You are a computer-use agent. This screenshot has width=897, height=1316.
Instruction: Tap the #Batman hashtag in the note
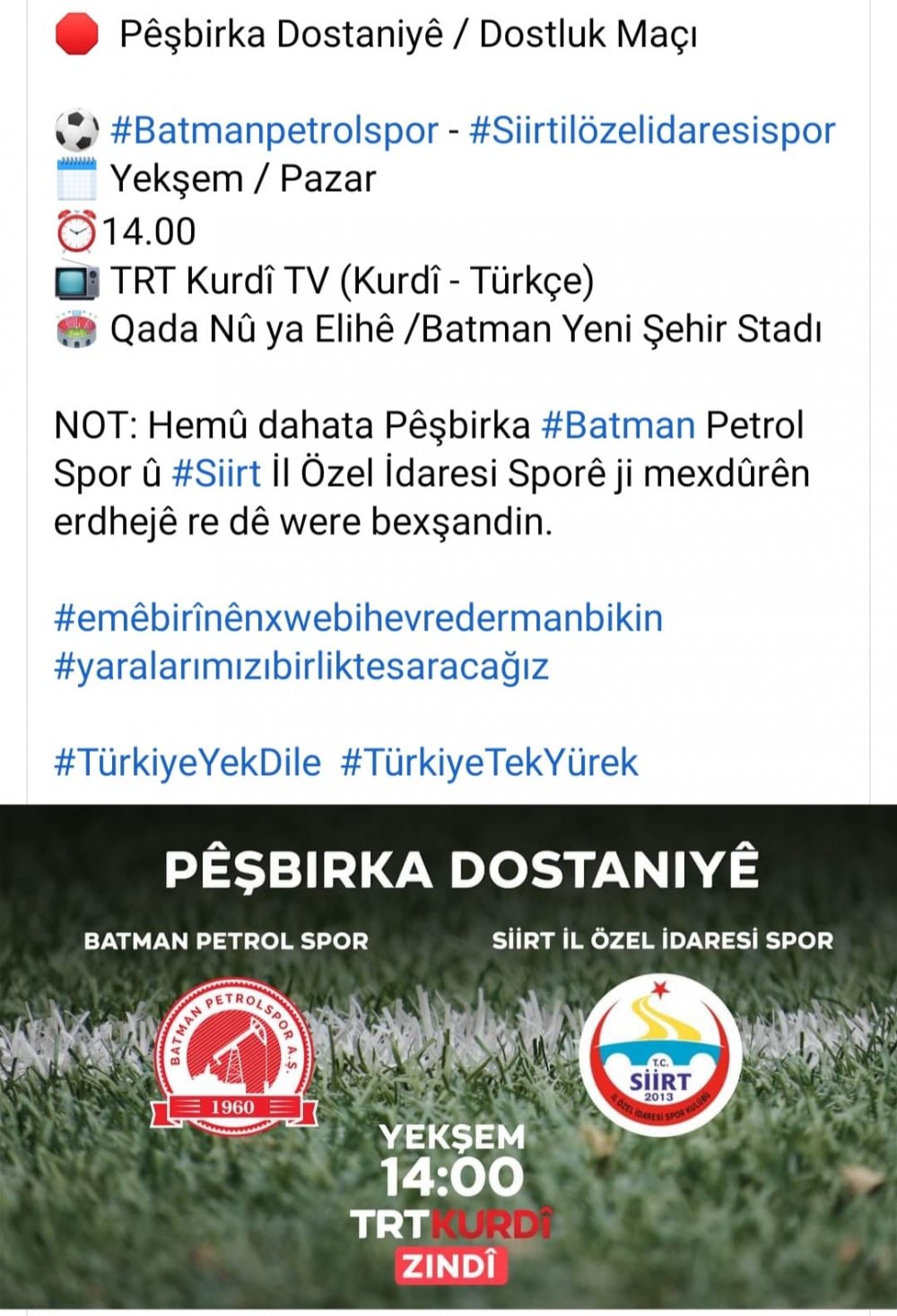point(618,425)
